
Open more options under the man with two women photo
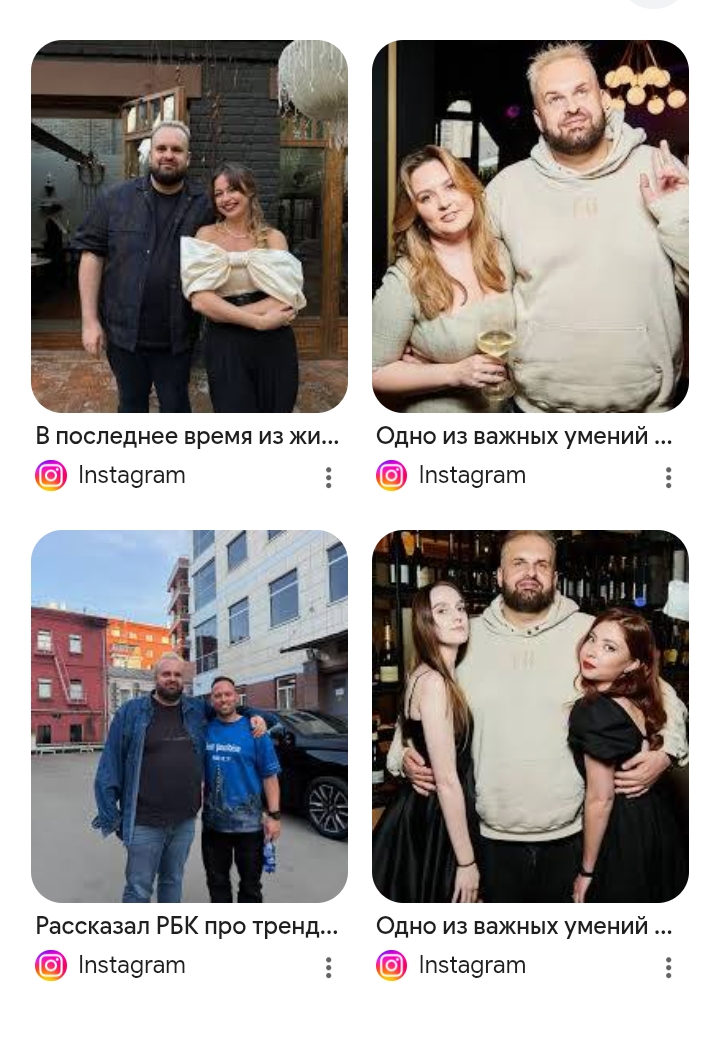click(668, 967)
